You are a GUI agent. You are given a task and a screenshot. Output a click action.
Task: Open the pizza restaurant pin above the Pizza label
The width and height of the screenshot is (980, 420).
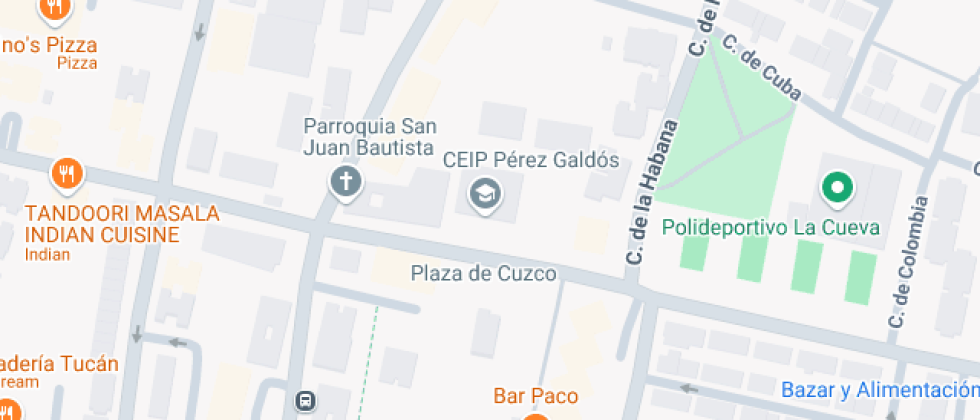[56, 9]
